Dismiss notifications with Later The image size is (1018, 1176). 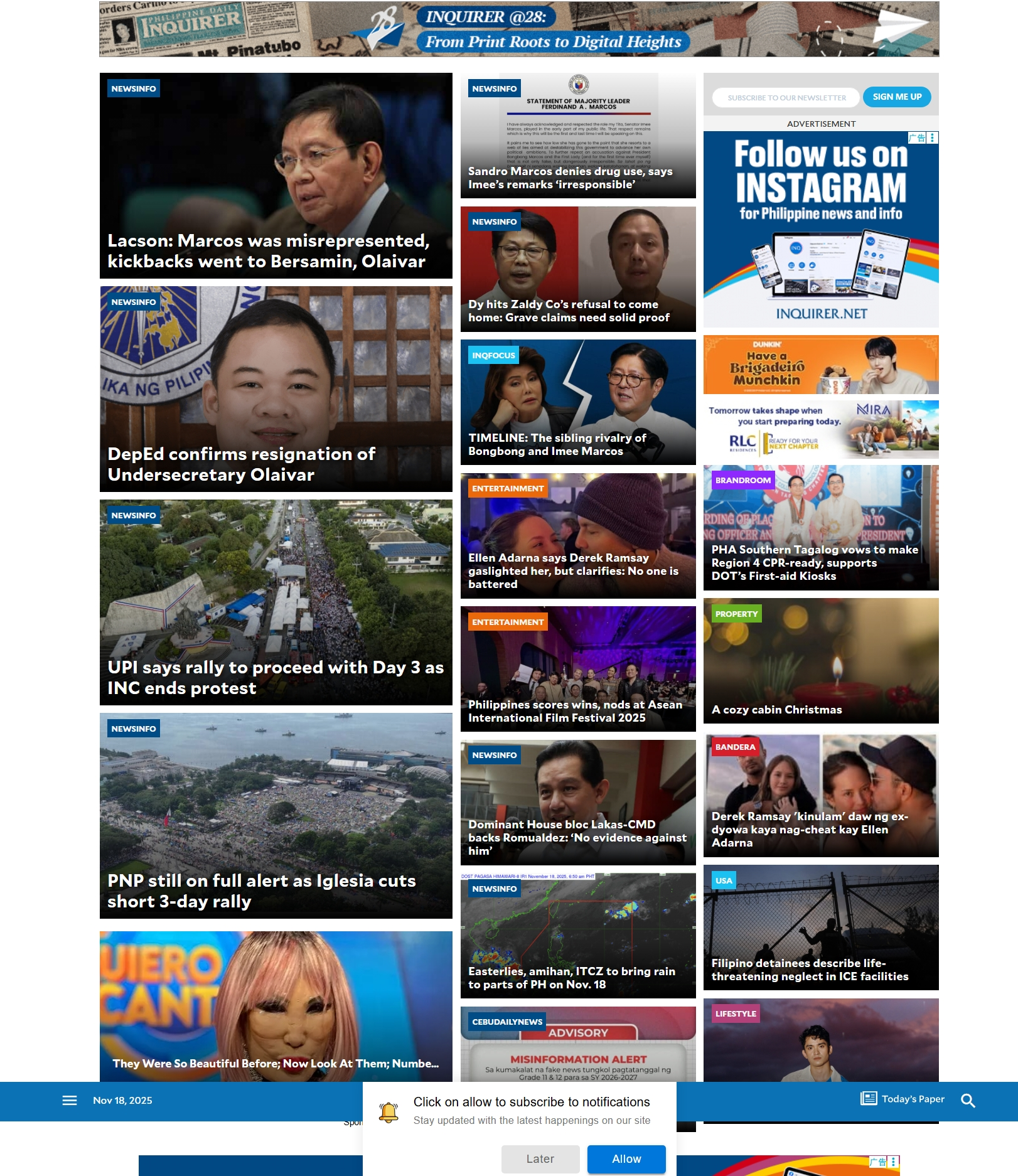click(x=540, y=1158)
